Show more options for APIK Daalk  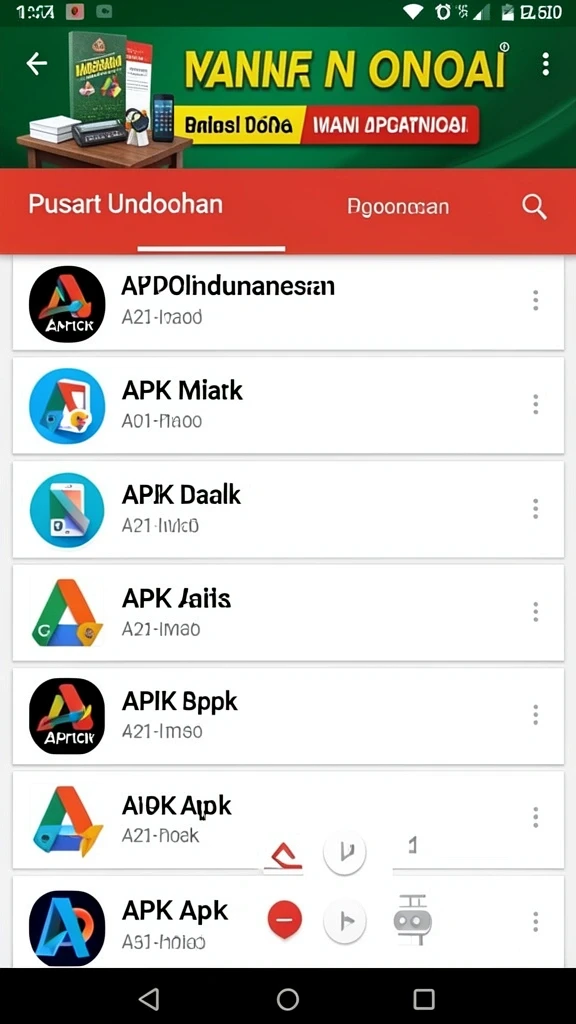coord(536,508)
